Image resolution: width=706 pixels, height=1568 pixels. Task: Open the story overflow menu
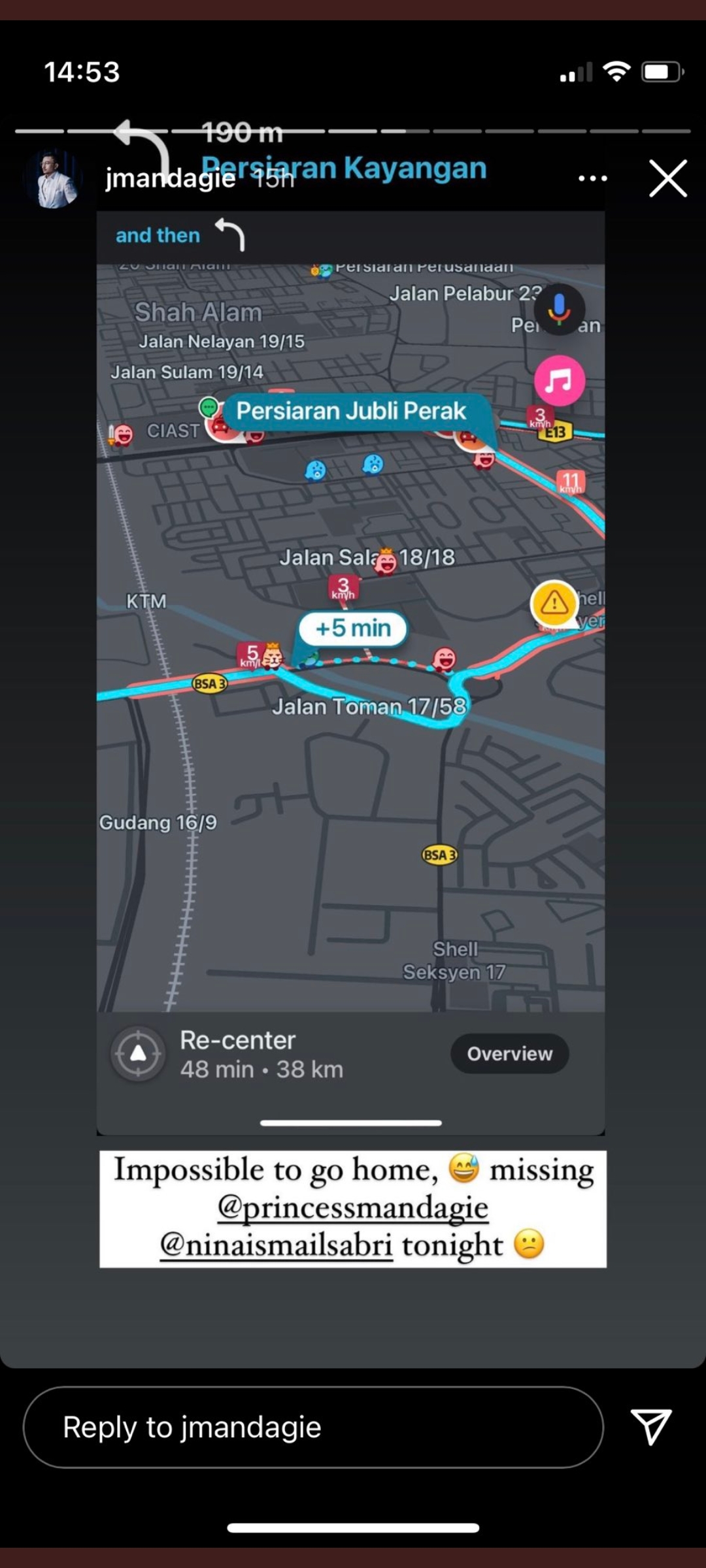pyautogui.click(x=593, y=178)
